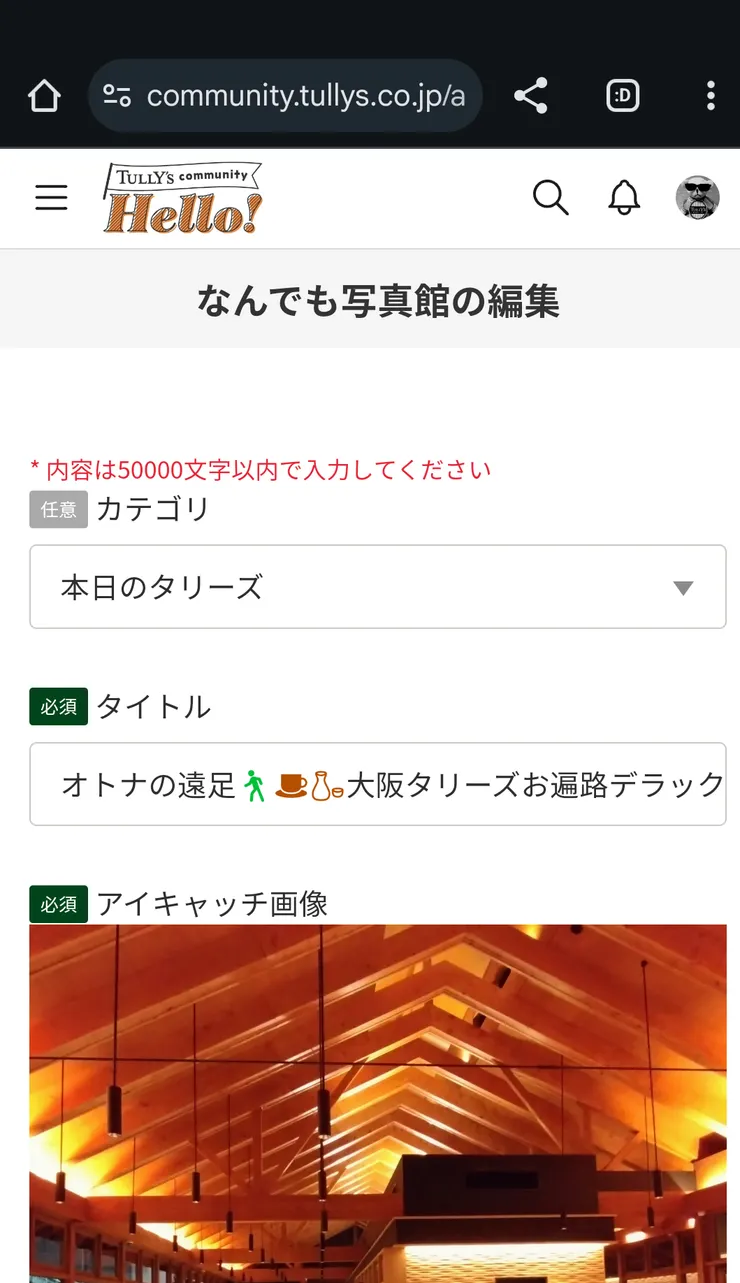
Task: Click the 必須 badge beside タイトル
Action: (58, 707)
